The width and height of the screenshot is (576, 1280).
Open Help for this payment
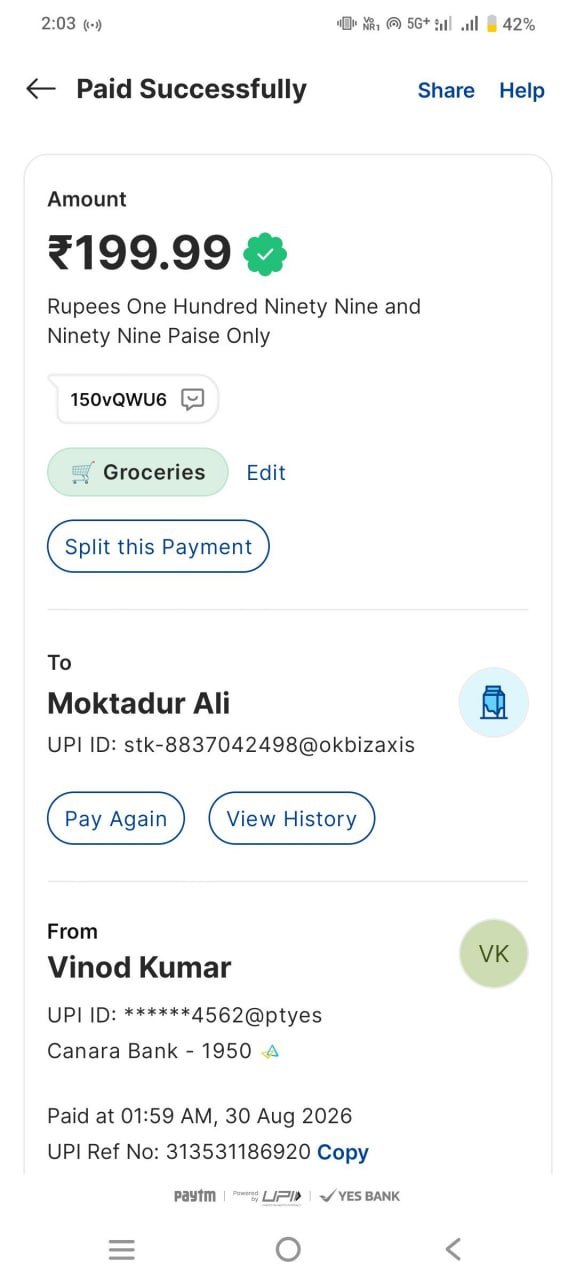(522, 90)
